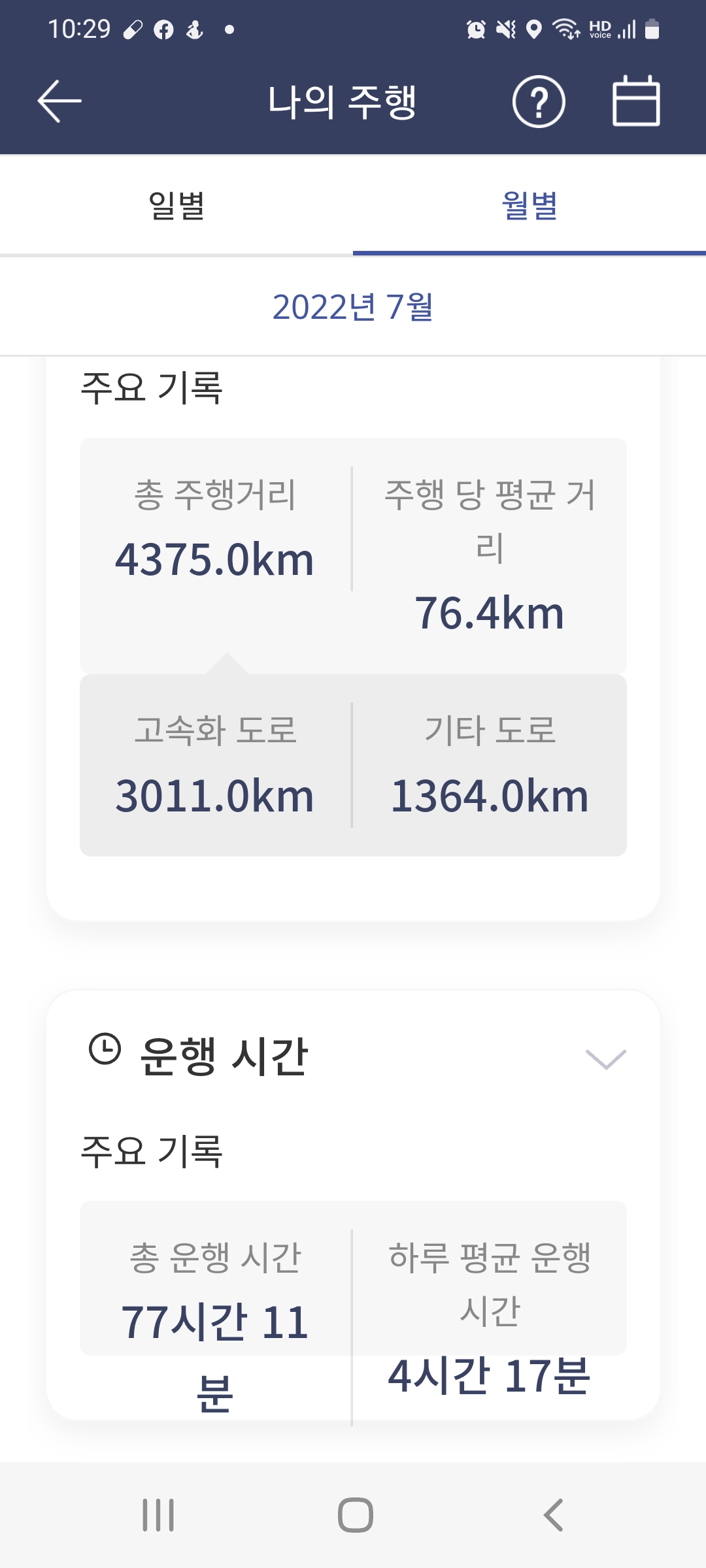Open the help question mark icon
Screen dimensions: 706x1568
coord(539,101)
